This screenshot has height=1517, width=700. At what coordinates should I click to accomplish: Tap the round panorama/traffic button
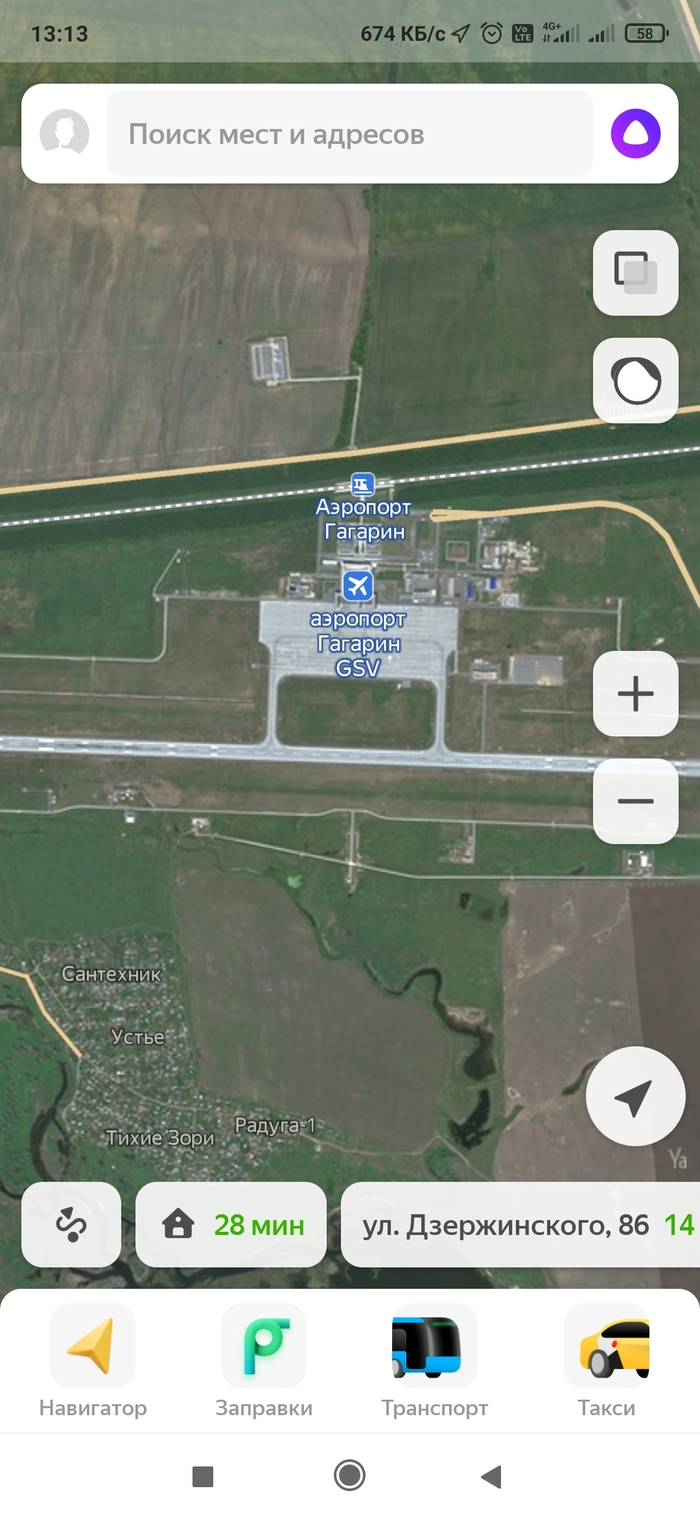coord(636,381)
